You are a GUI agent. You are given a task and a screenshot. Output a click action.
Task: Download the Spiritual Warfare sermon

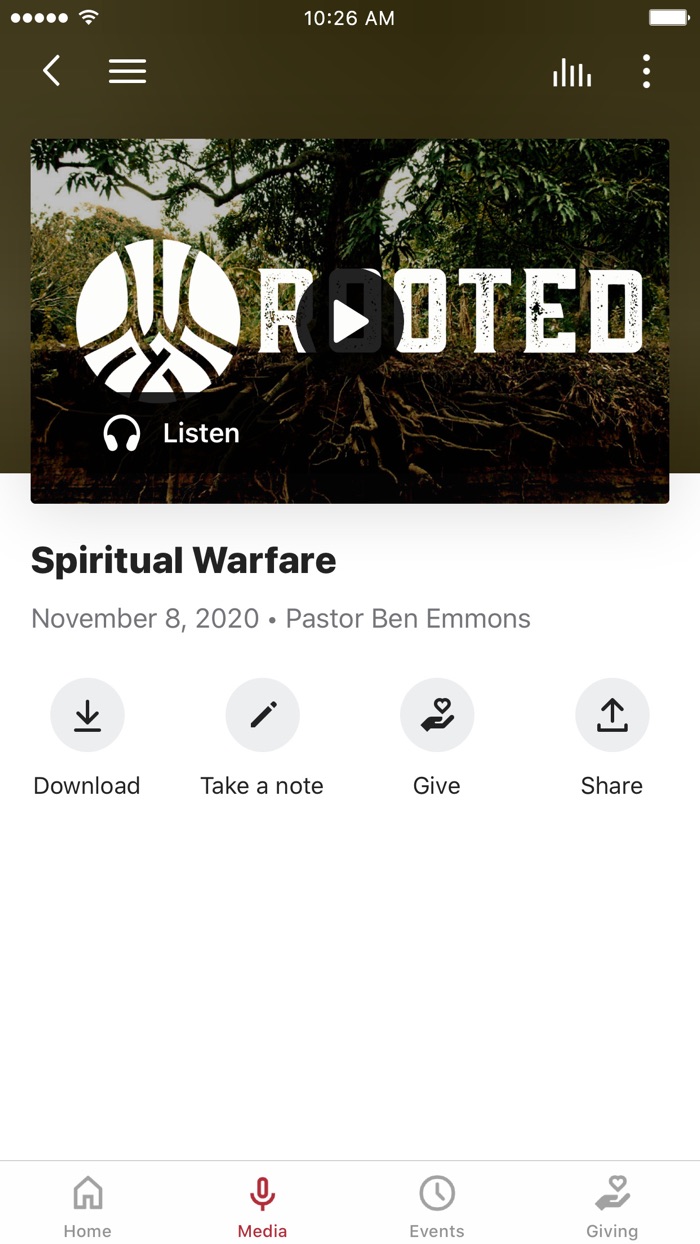click(x=87, y=716)
